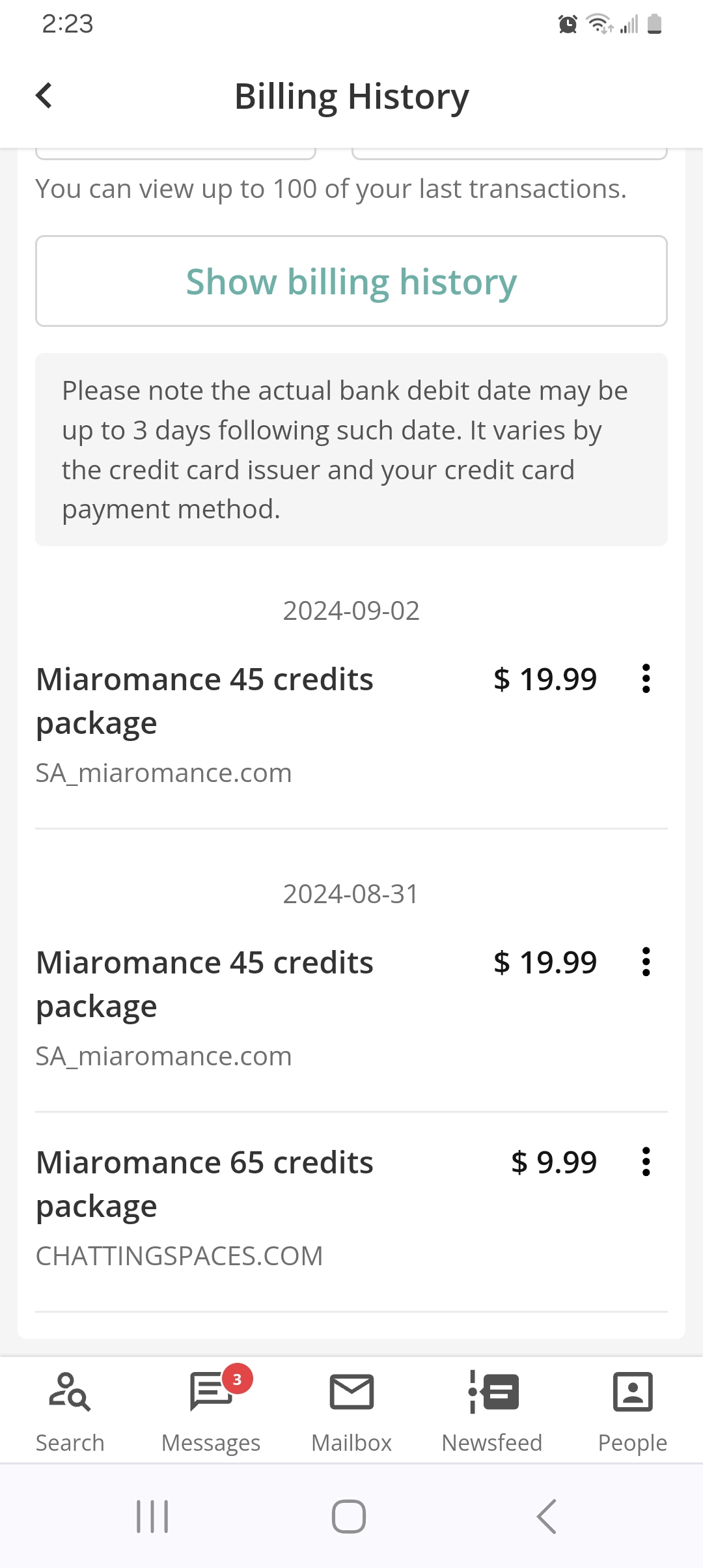The height and width of the screenshot is (1568, 703).
Task: Open recent apps with the recents button
Action: point(152,1517)
